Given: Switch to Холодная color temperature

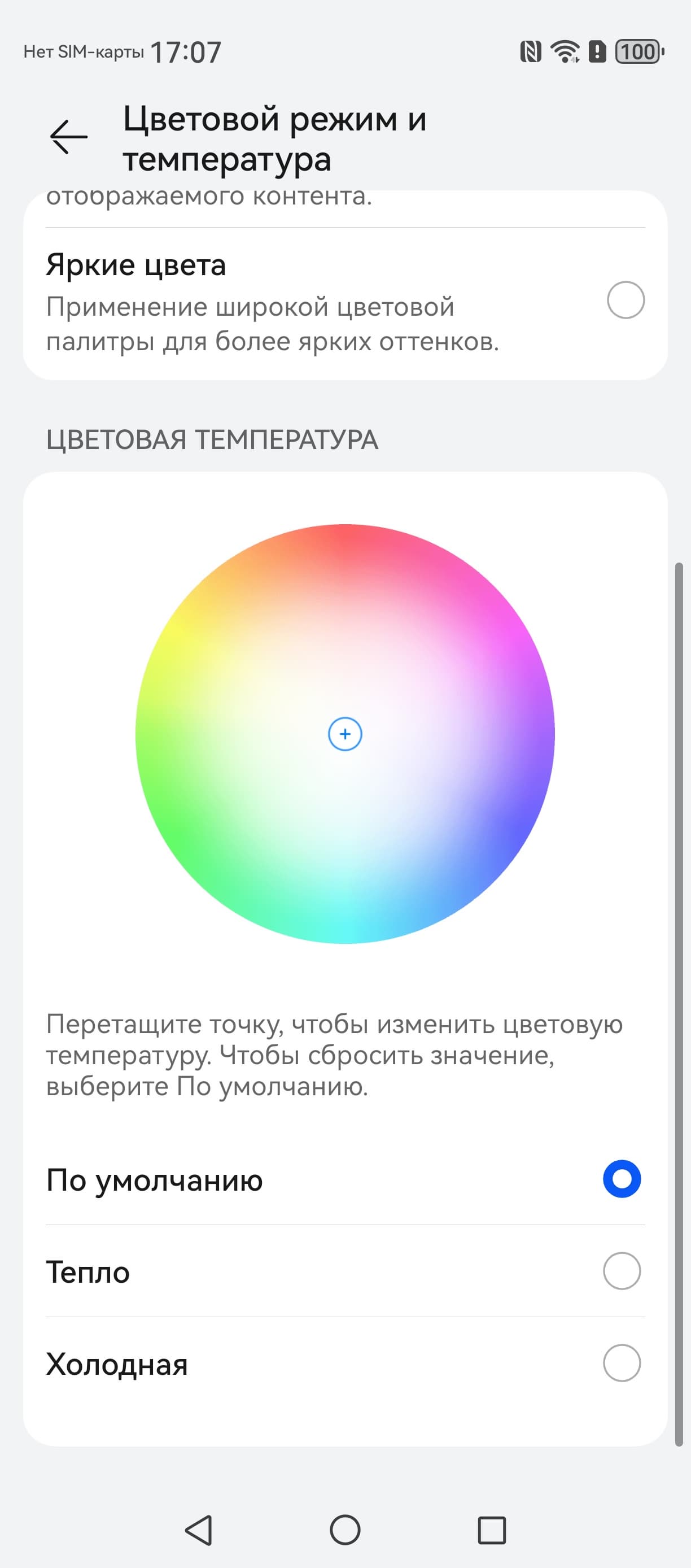Looking at the screenshot, I should pyautogui.click(x=621, y=1363).
